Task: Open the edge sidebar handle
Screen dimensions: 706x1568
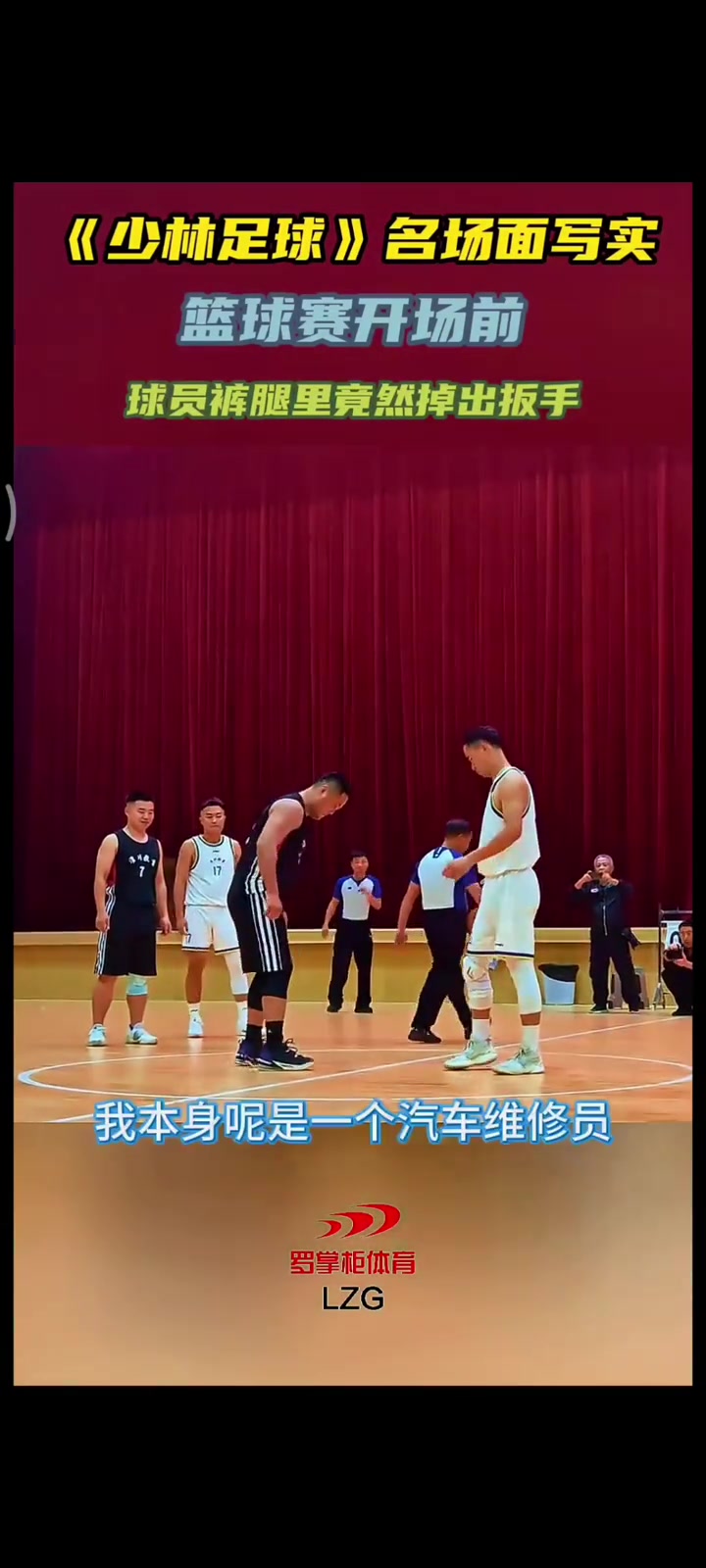Action: pos(9,513)
